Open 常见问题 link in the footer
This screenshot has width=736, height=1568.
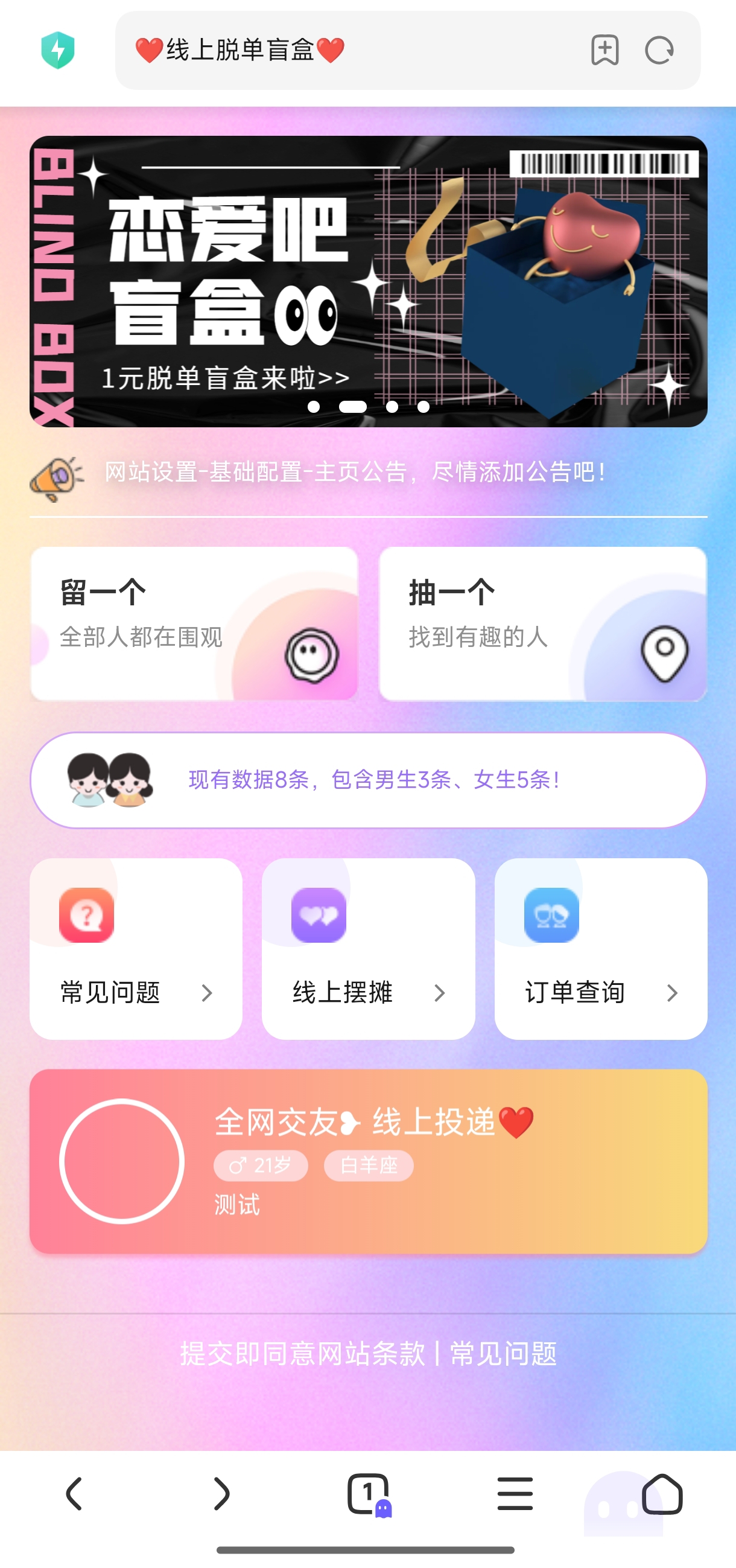[x=503, y=1353]
